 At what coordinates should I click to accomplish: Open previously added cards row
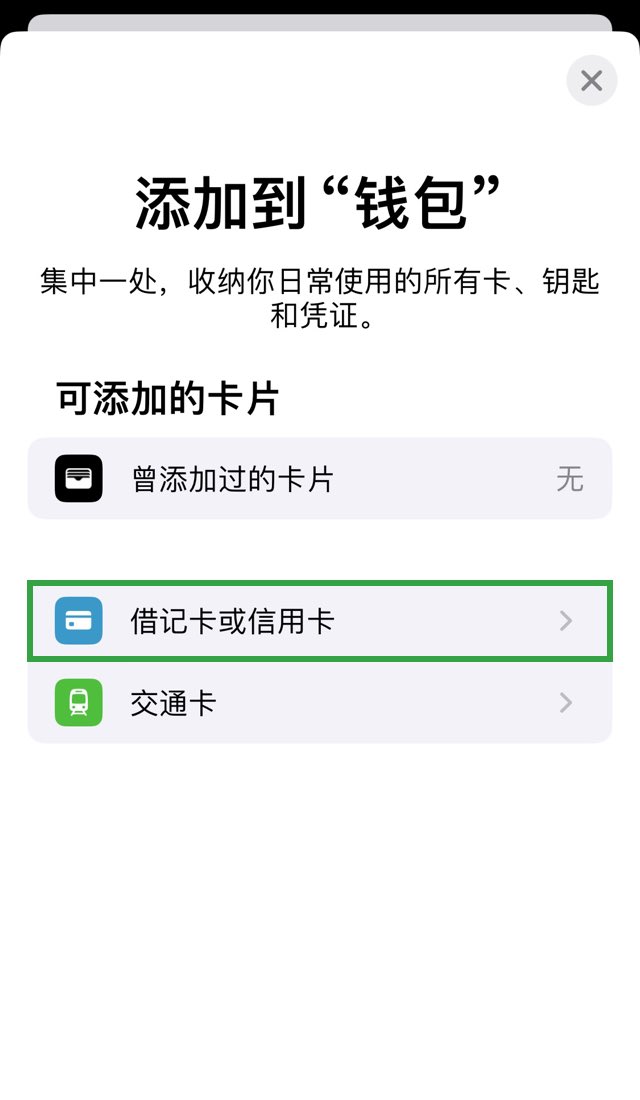(319, 479)
